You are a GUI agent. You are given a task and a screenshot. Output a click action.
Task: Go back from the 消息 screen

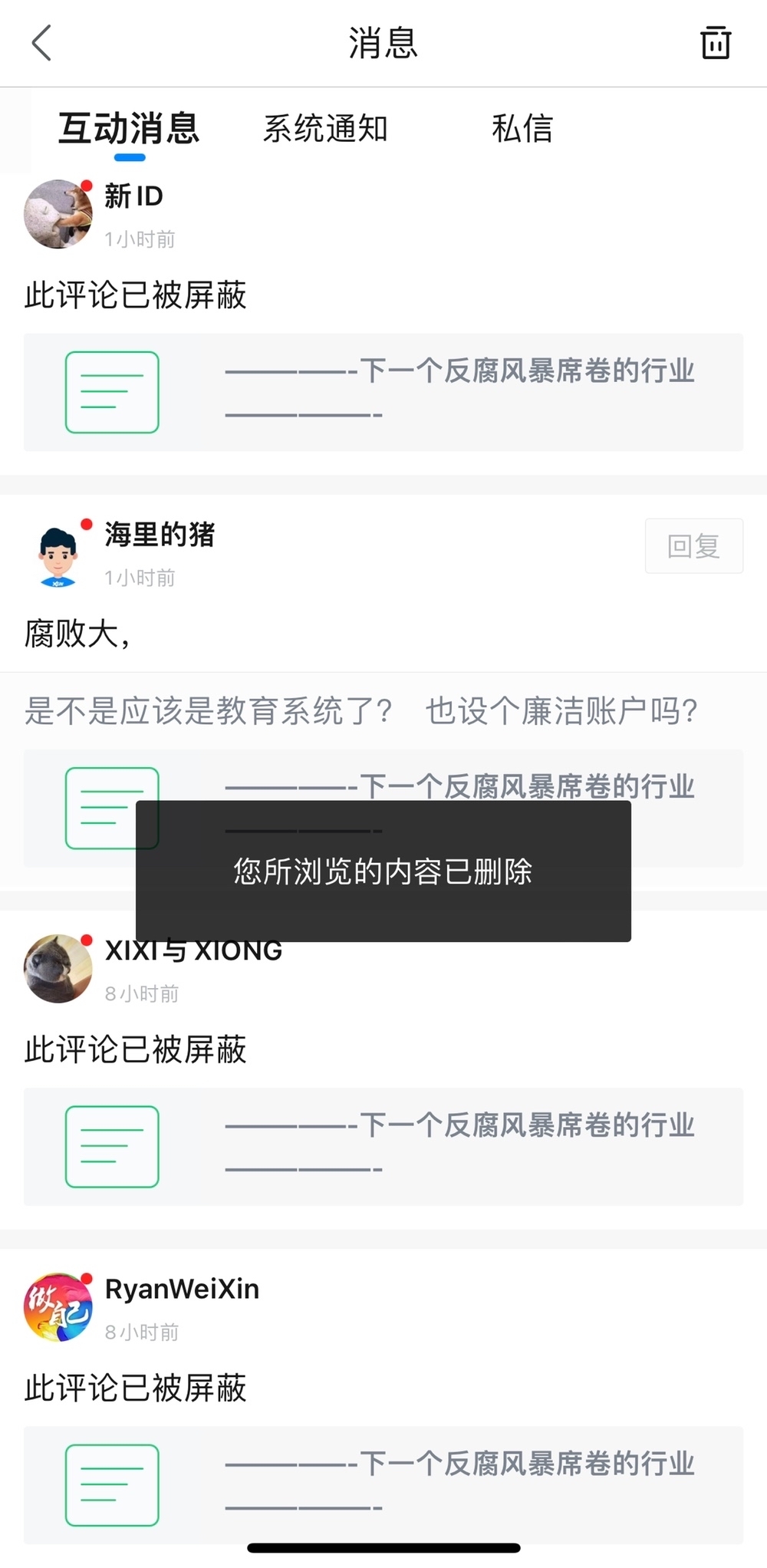tap(42, 43)
